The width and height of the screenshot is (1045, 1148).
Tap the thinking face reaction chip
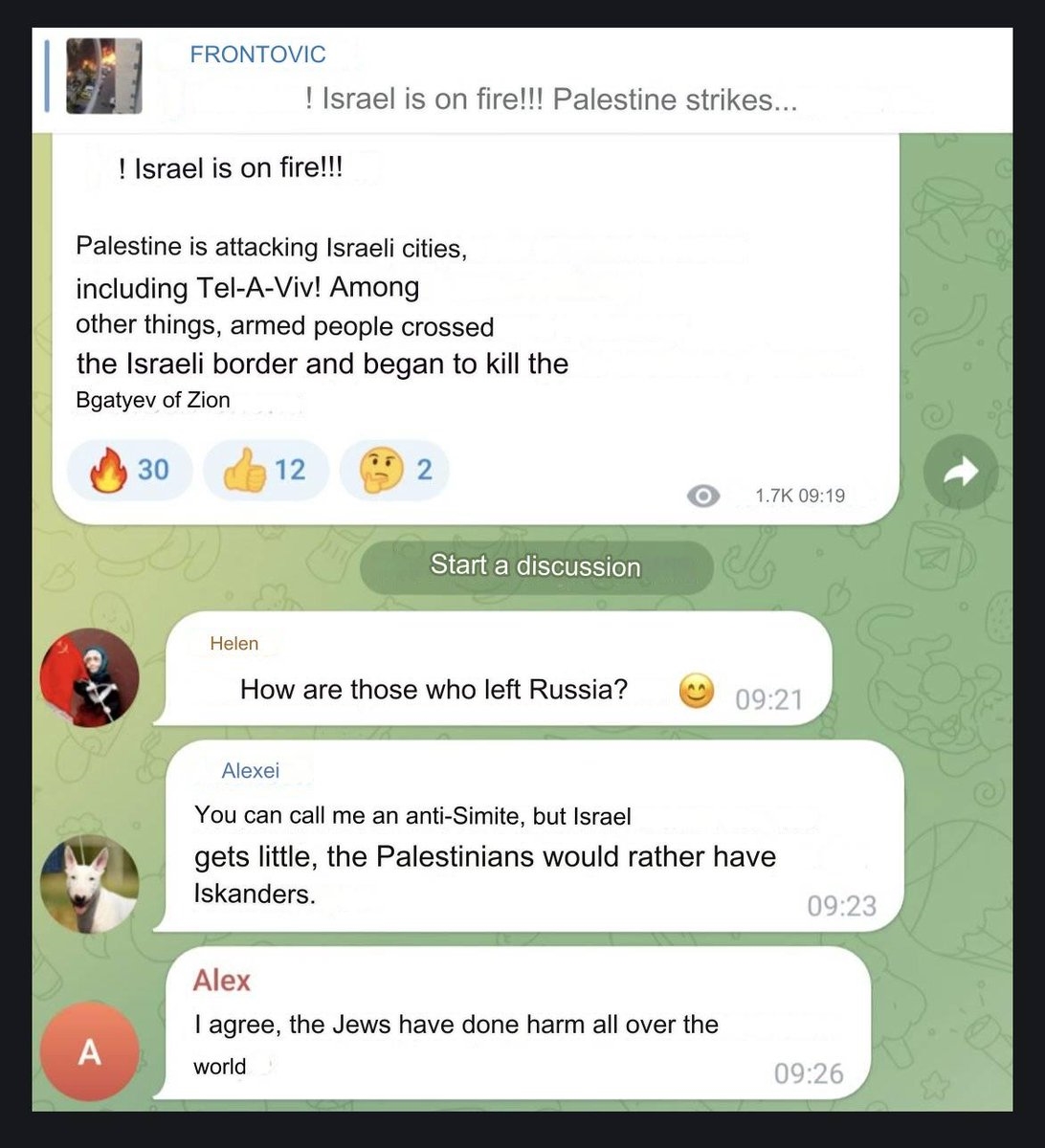pyautogui.click(x=394, y=470)
